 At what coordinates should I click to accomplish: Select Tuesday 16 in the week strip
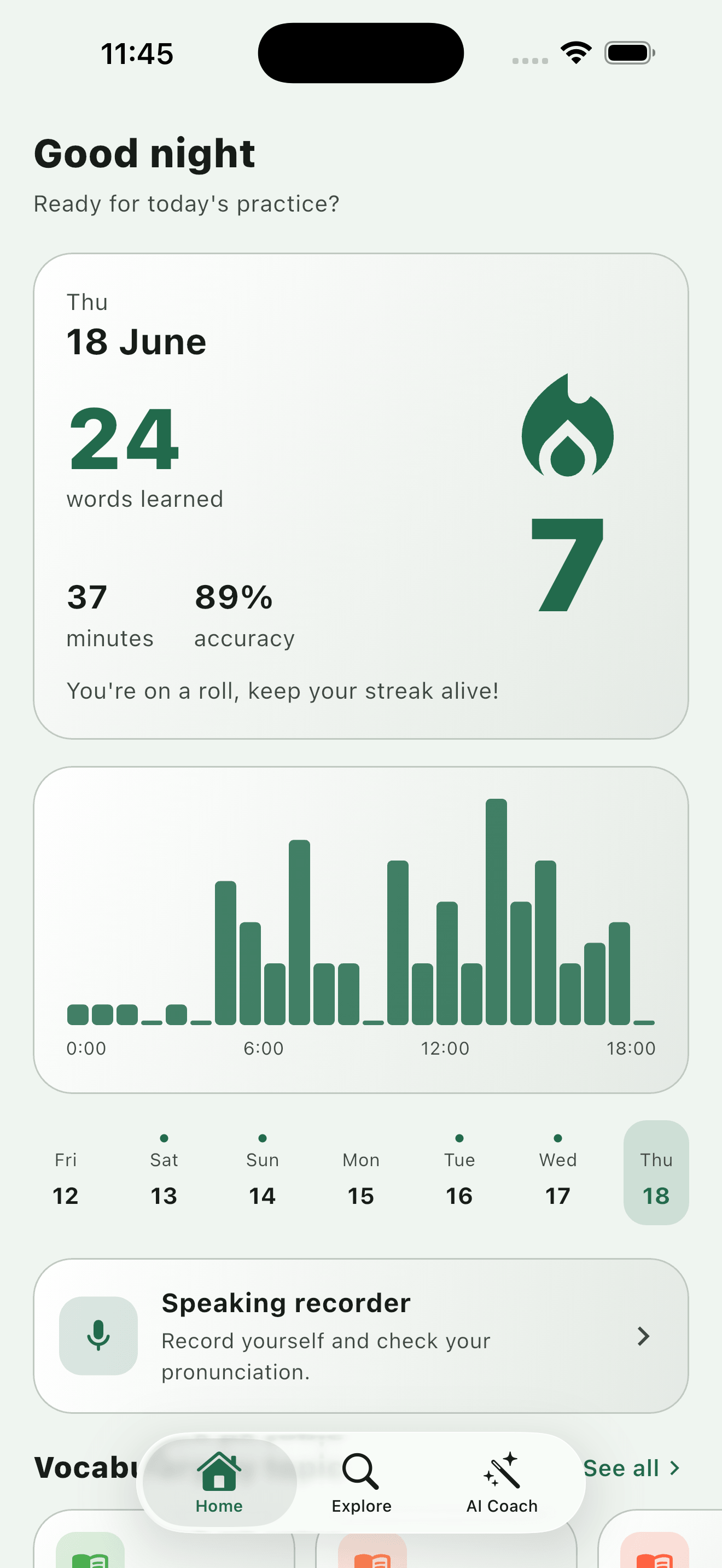tap(459, 1172)
